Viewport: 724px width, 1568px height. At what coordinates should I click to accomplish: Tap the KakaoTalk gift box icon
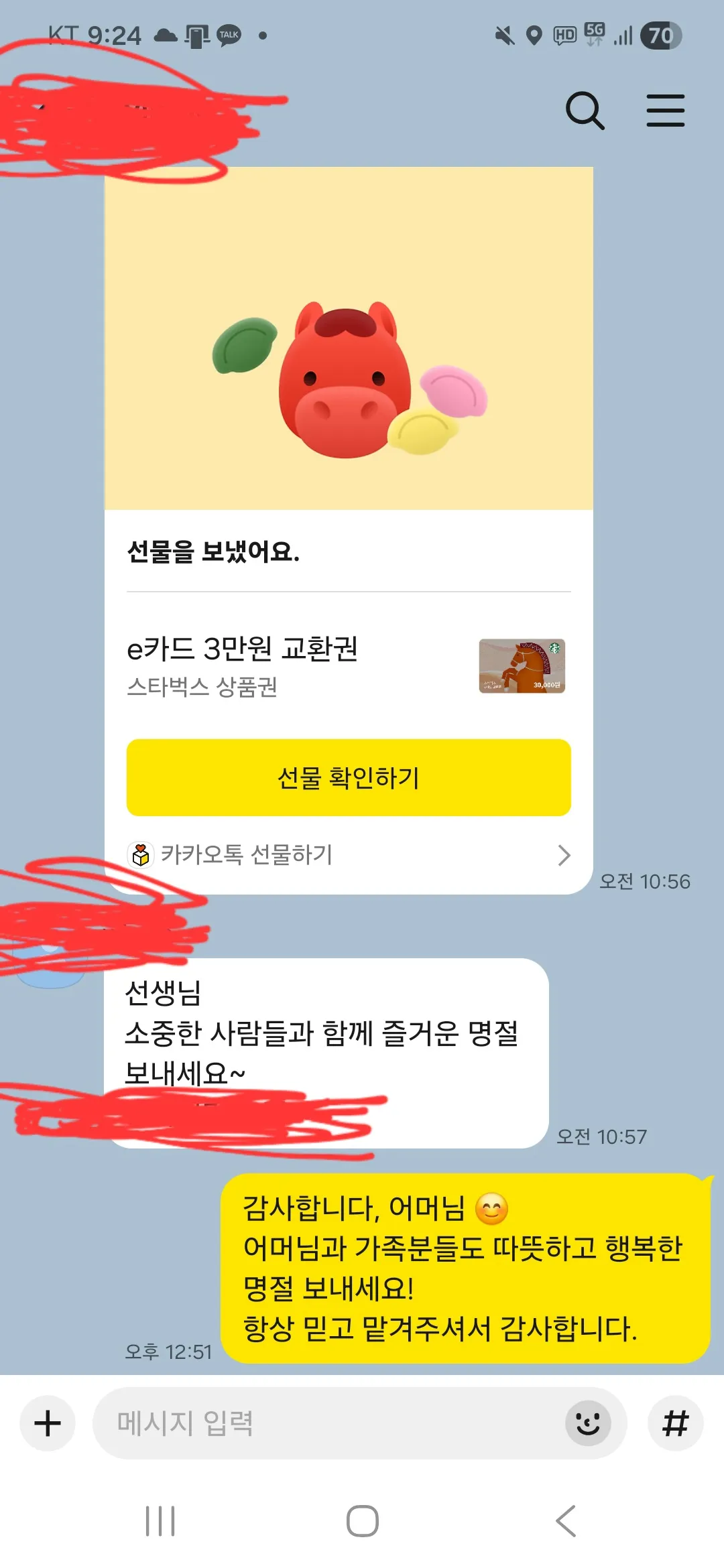139,855
